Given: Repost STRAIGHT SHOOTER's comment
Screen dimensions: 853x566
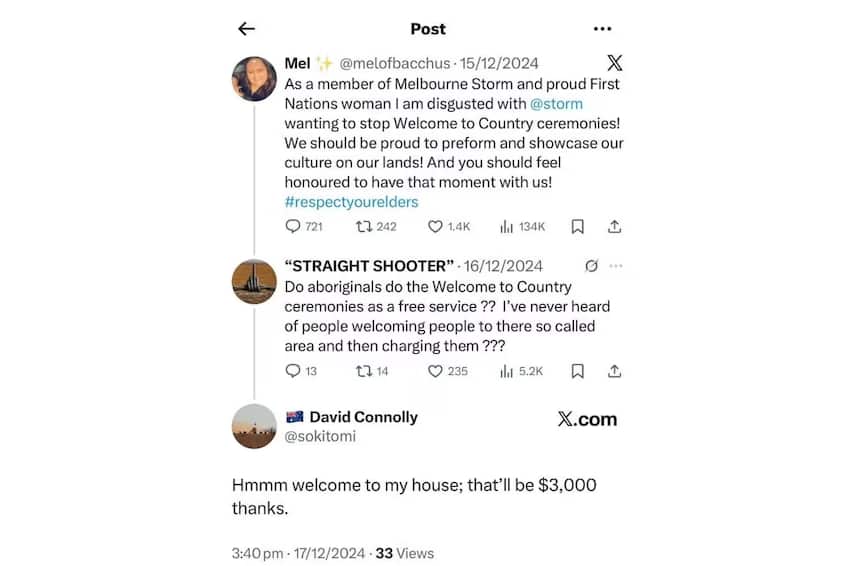Looking at the screenshot, I should click(x=364, y=371).
